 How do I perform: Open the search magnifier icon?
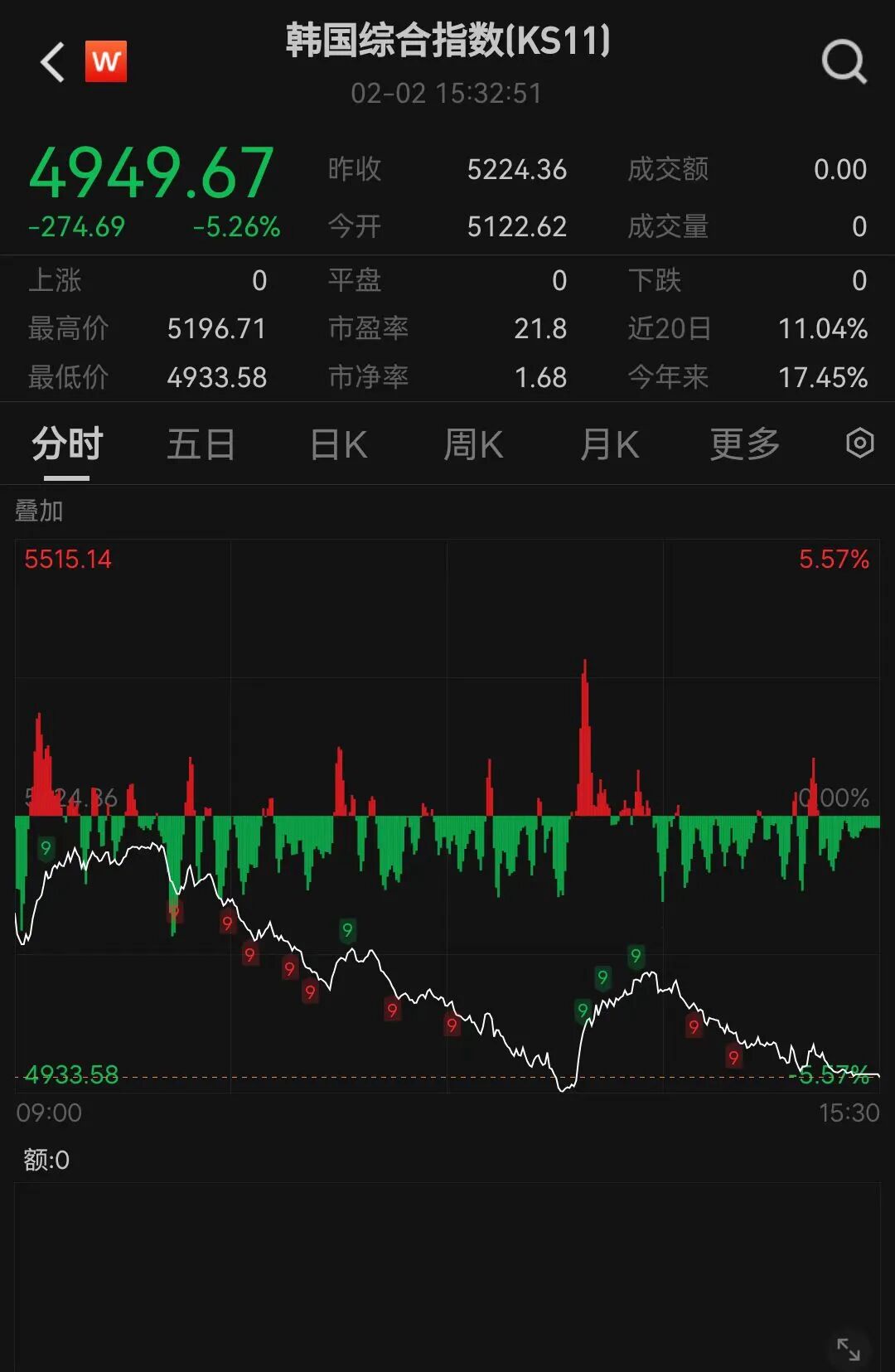coord(844,62)
